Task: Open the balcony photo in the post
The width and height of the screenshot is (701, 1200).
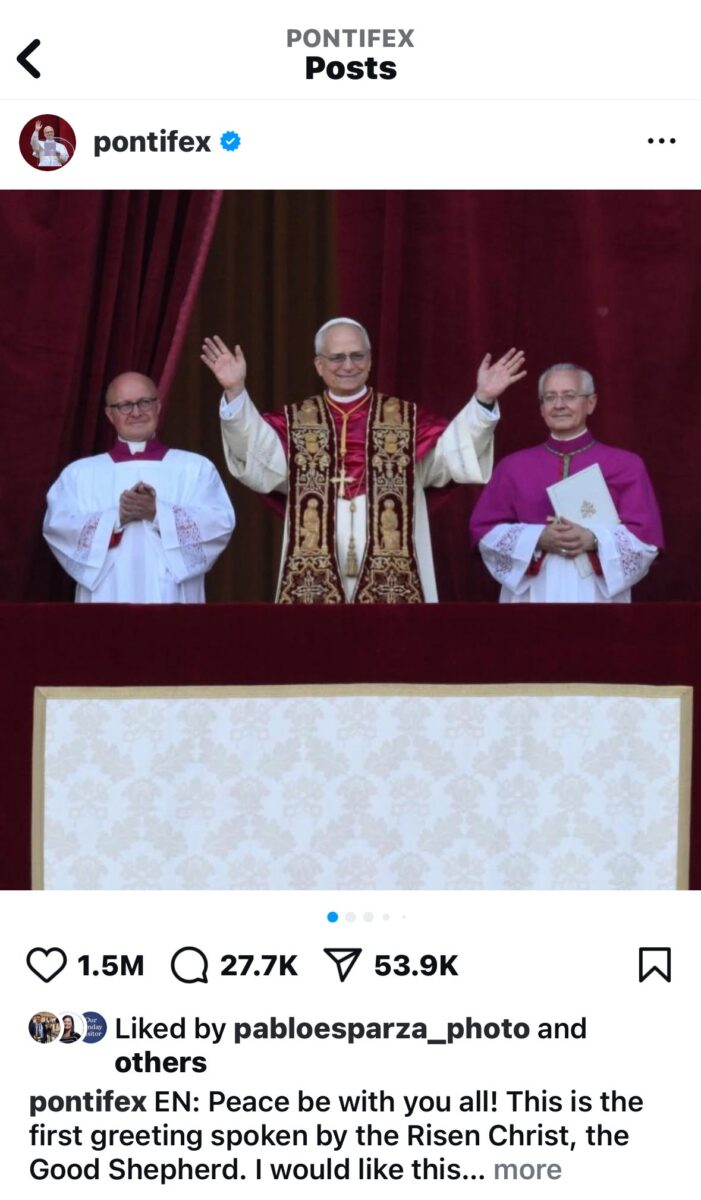Action: click(x=350, y=540)
